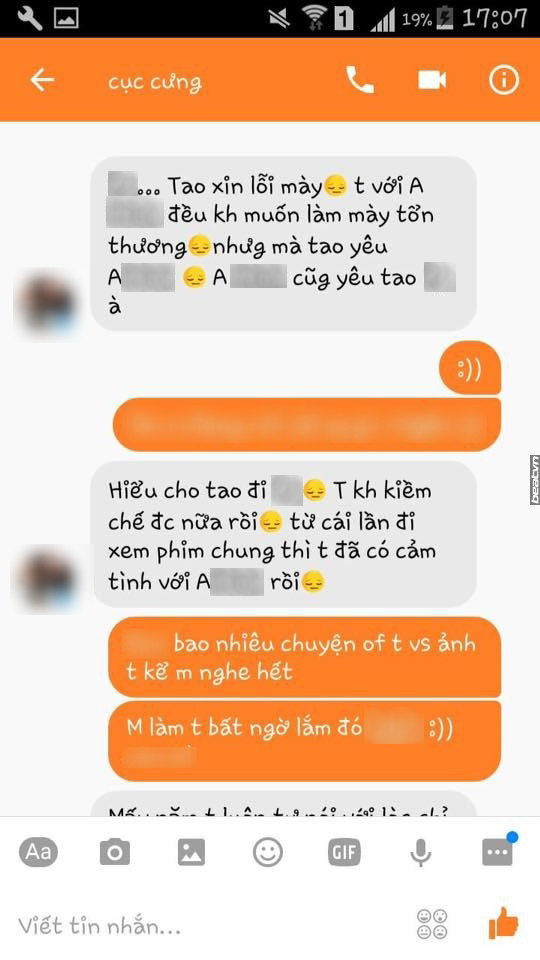Screen dimensions: 540x960
Task: Record a voice message with the microphone
Action: click(421, 852)
